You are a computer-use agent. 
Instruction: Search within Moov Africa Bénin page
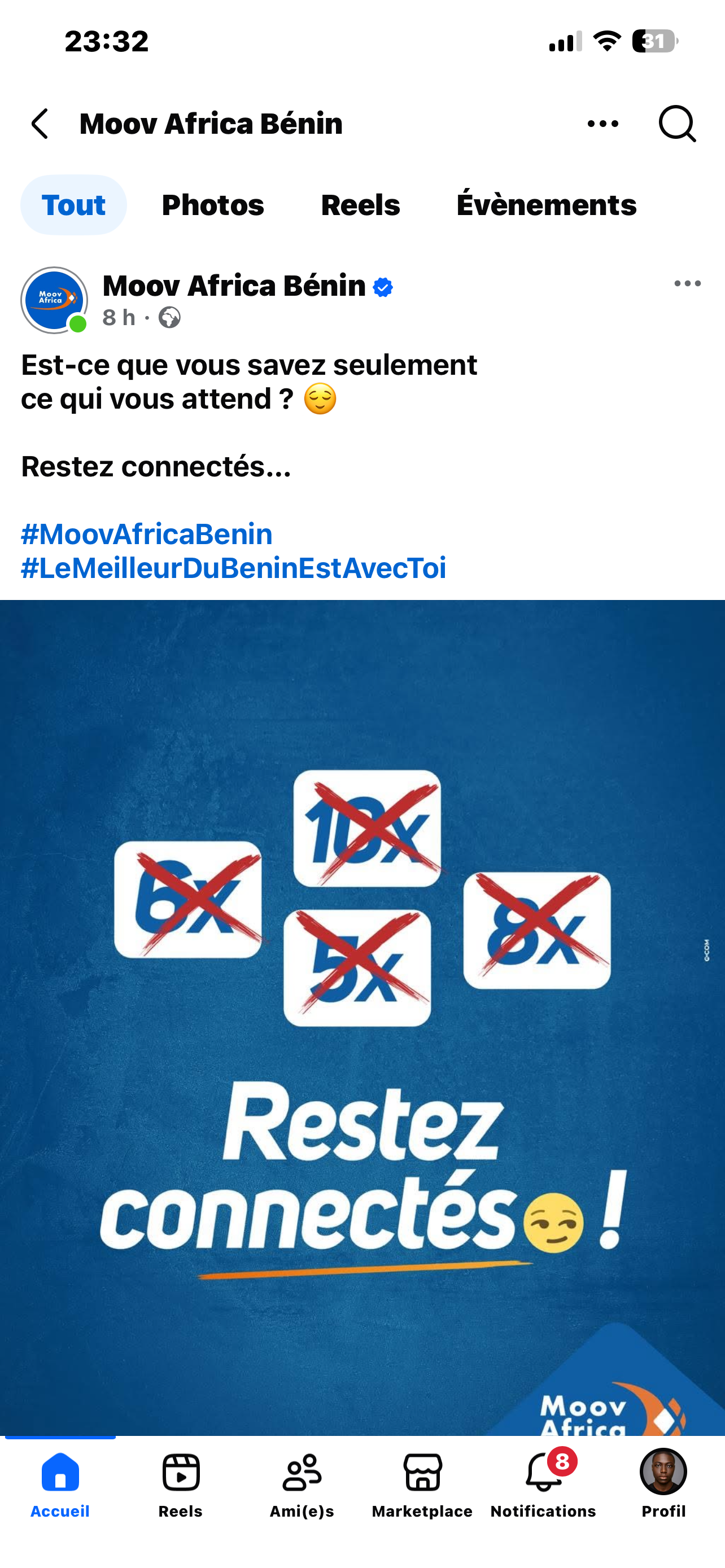coord(676,124)
